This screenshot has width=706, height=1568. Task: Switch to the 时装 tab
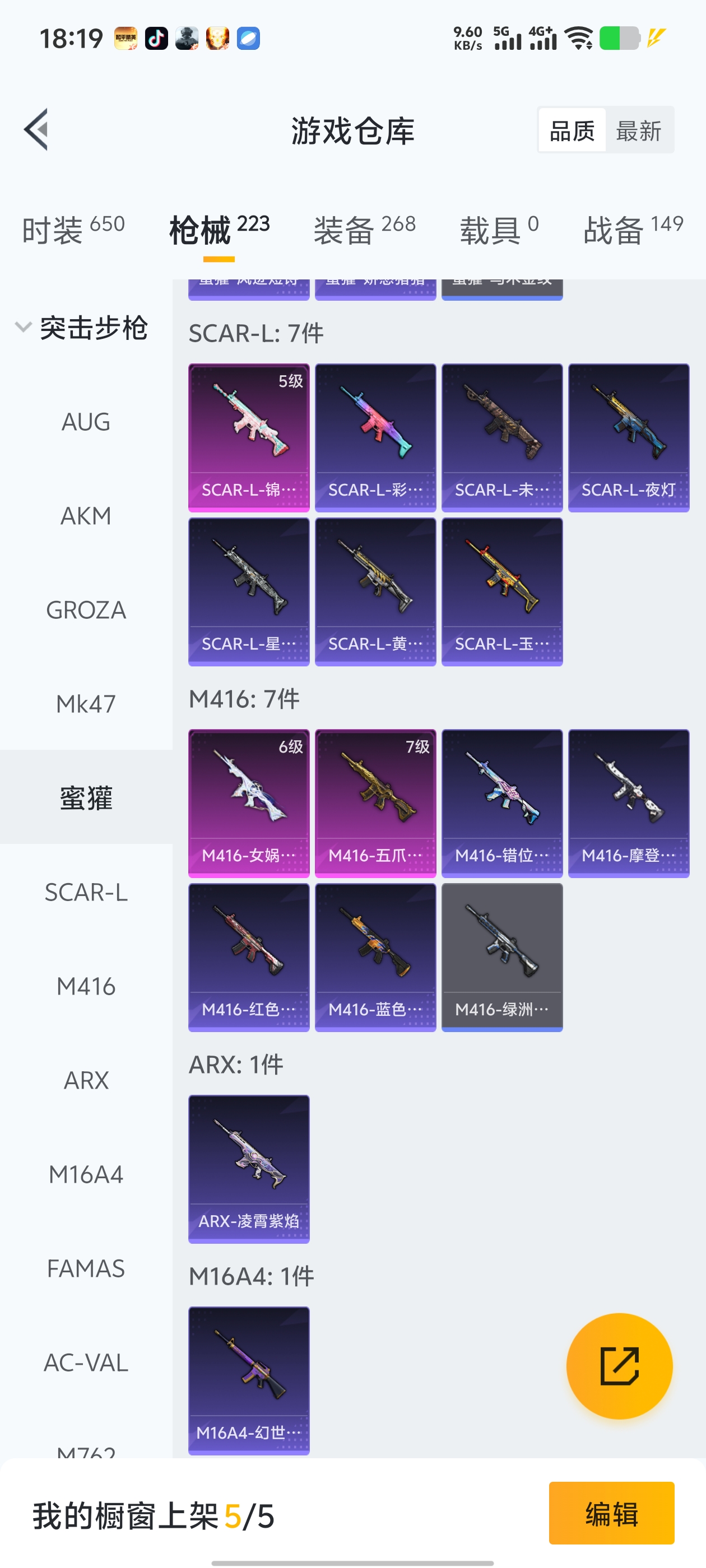coord(73,230)
